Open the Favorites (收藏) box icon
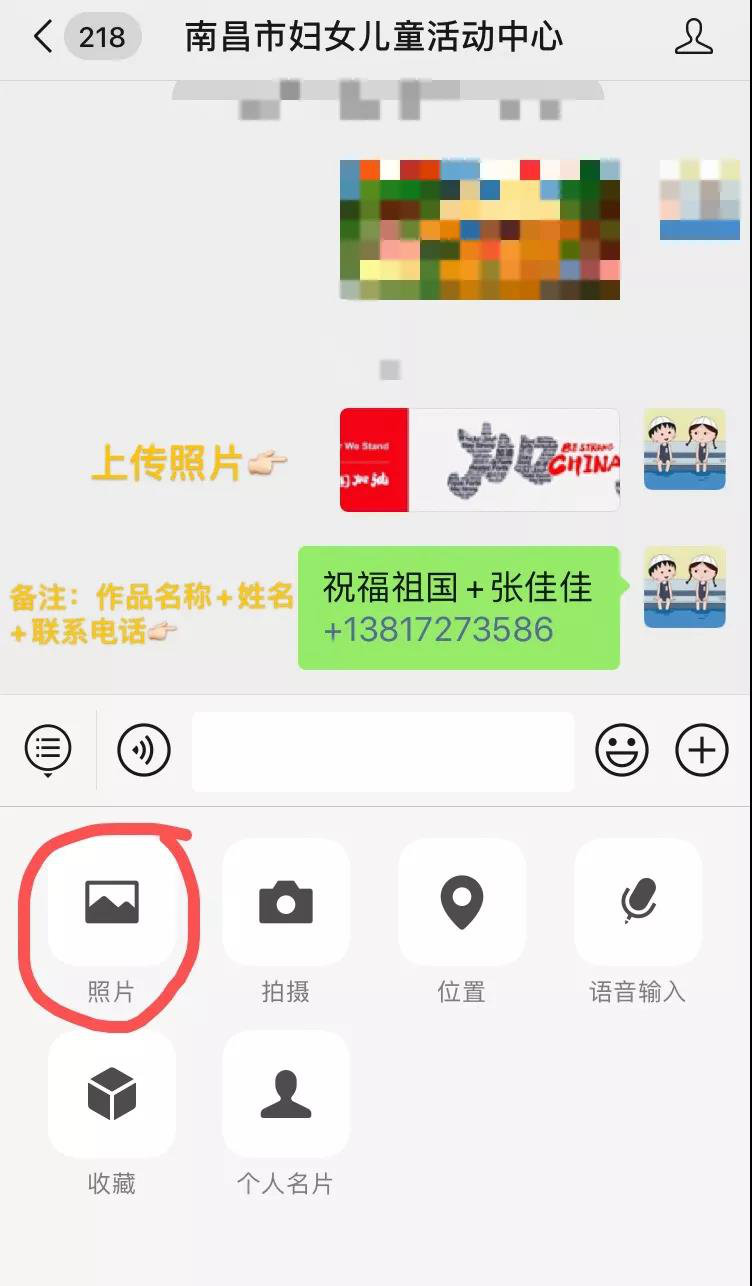The image size is (752, 1286). (x=113, y=1093)
